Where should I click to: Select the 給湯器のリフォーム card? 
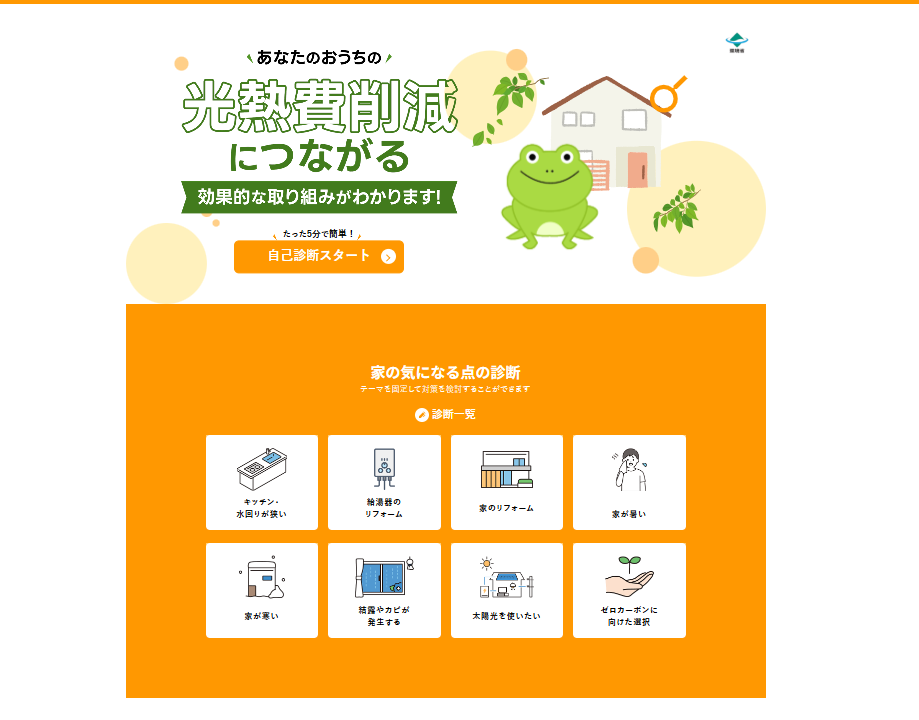[384, 482]
